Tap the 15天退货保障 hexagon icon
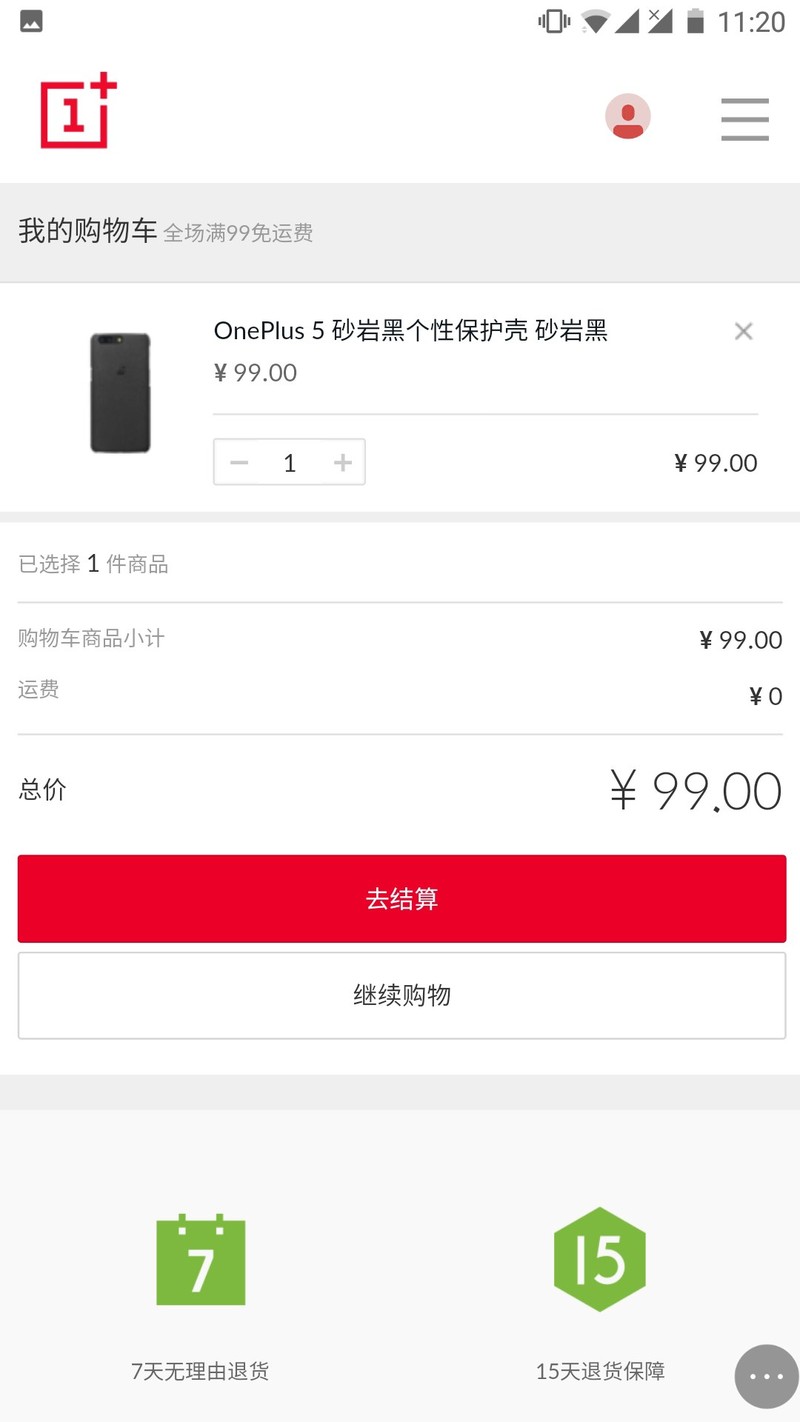 [x=599, y=1258]
